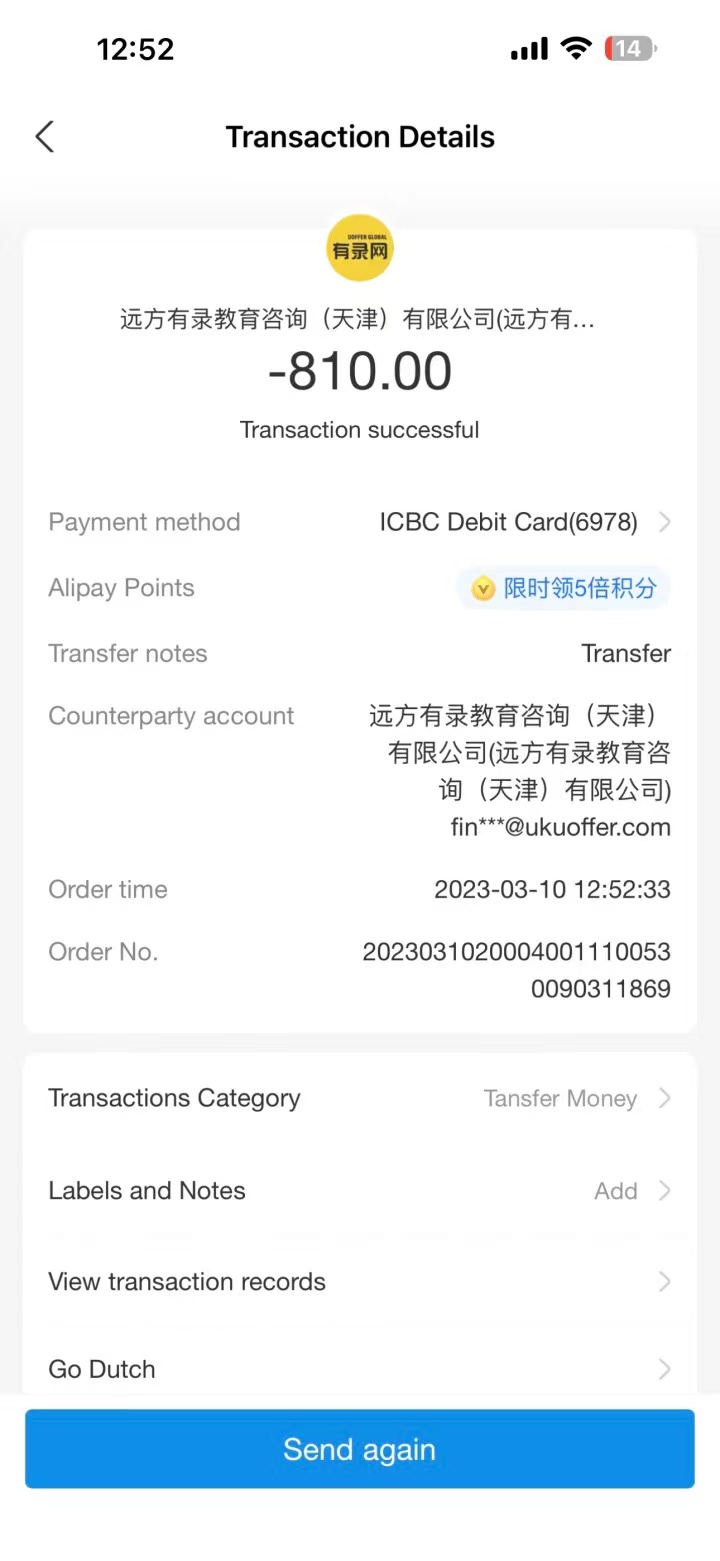Go back from Transaction Details
The width and height of the screenshot is (720, 1561).
coord(45,137)
